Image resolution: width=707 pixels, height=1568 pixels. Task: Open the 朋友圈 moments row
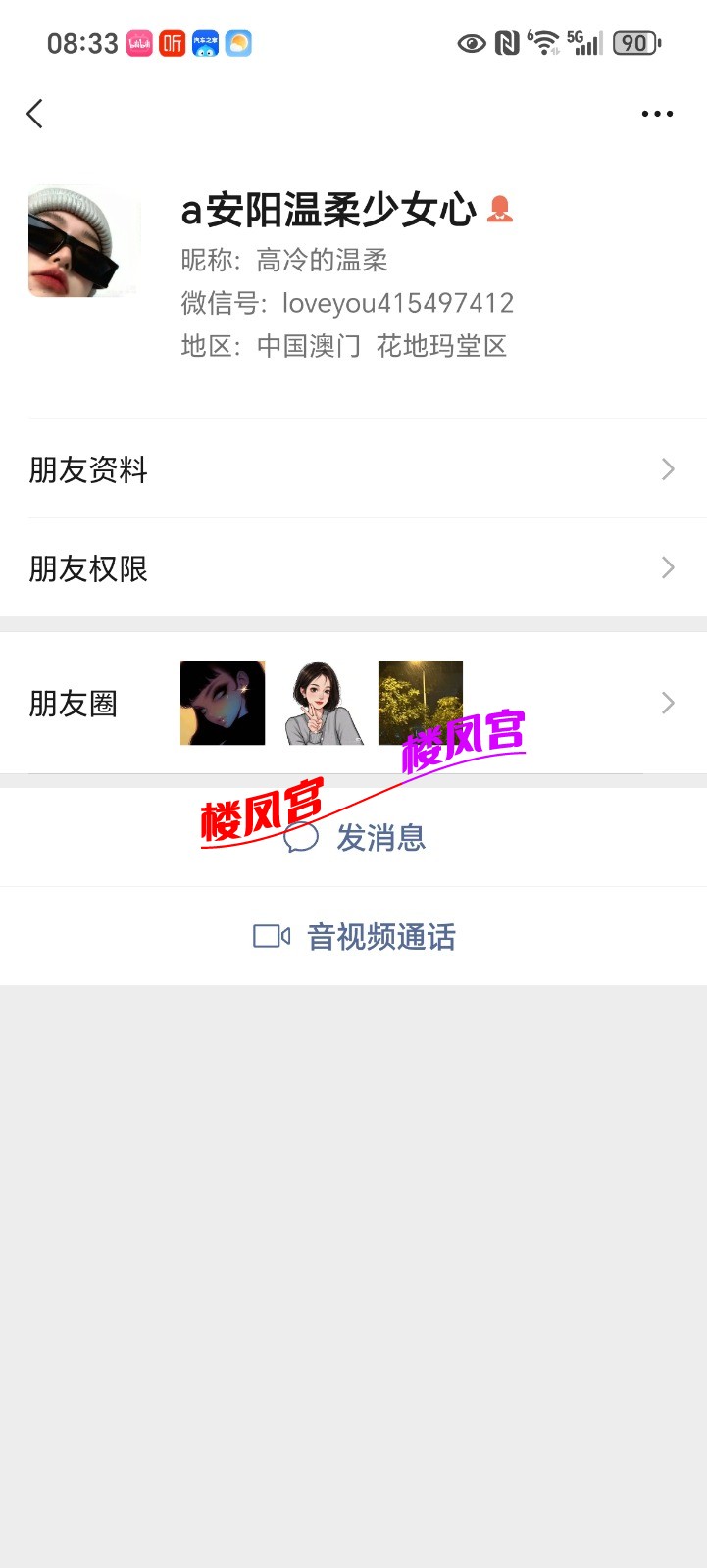point(353,703)
